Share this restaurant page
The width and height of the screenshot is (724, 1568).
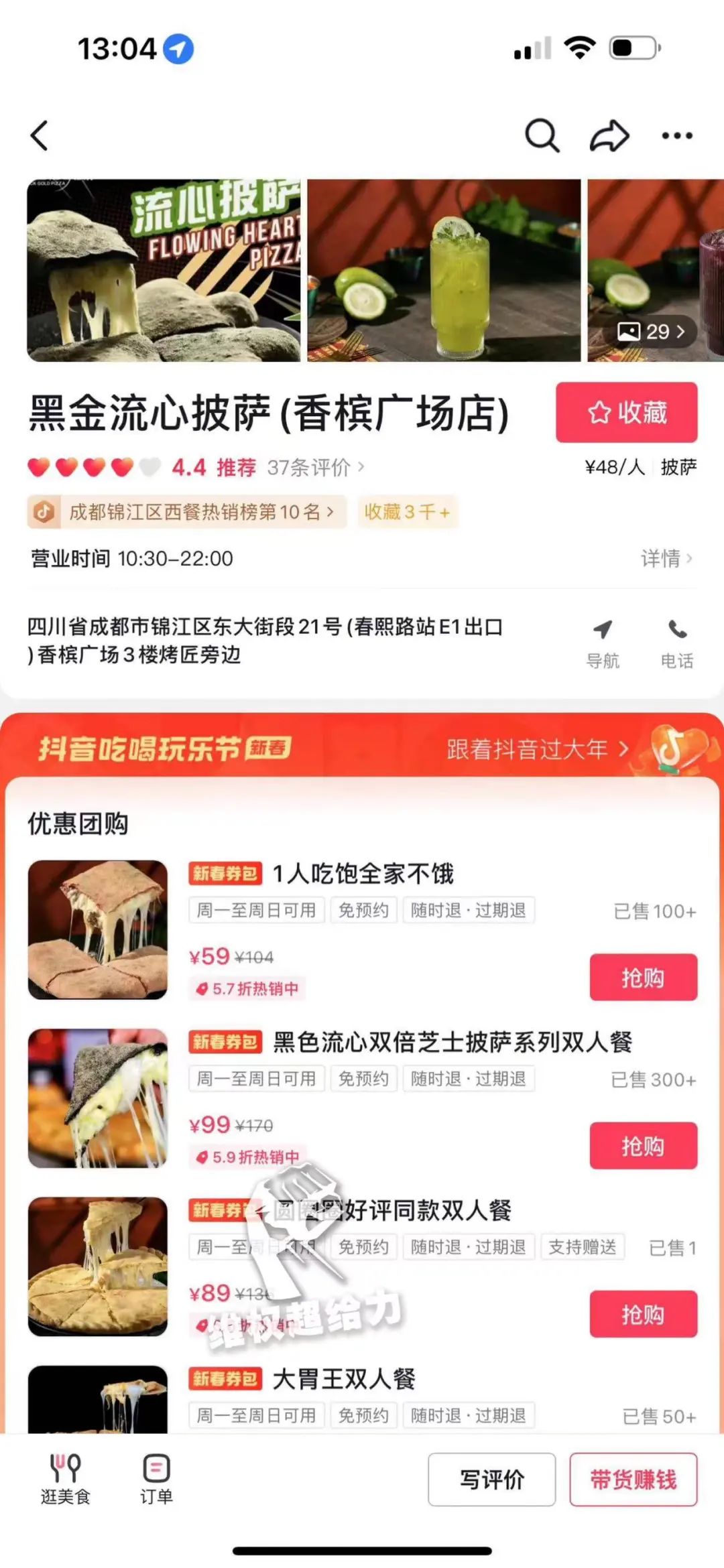609,136
